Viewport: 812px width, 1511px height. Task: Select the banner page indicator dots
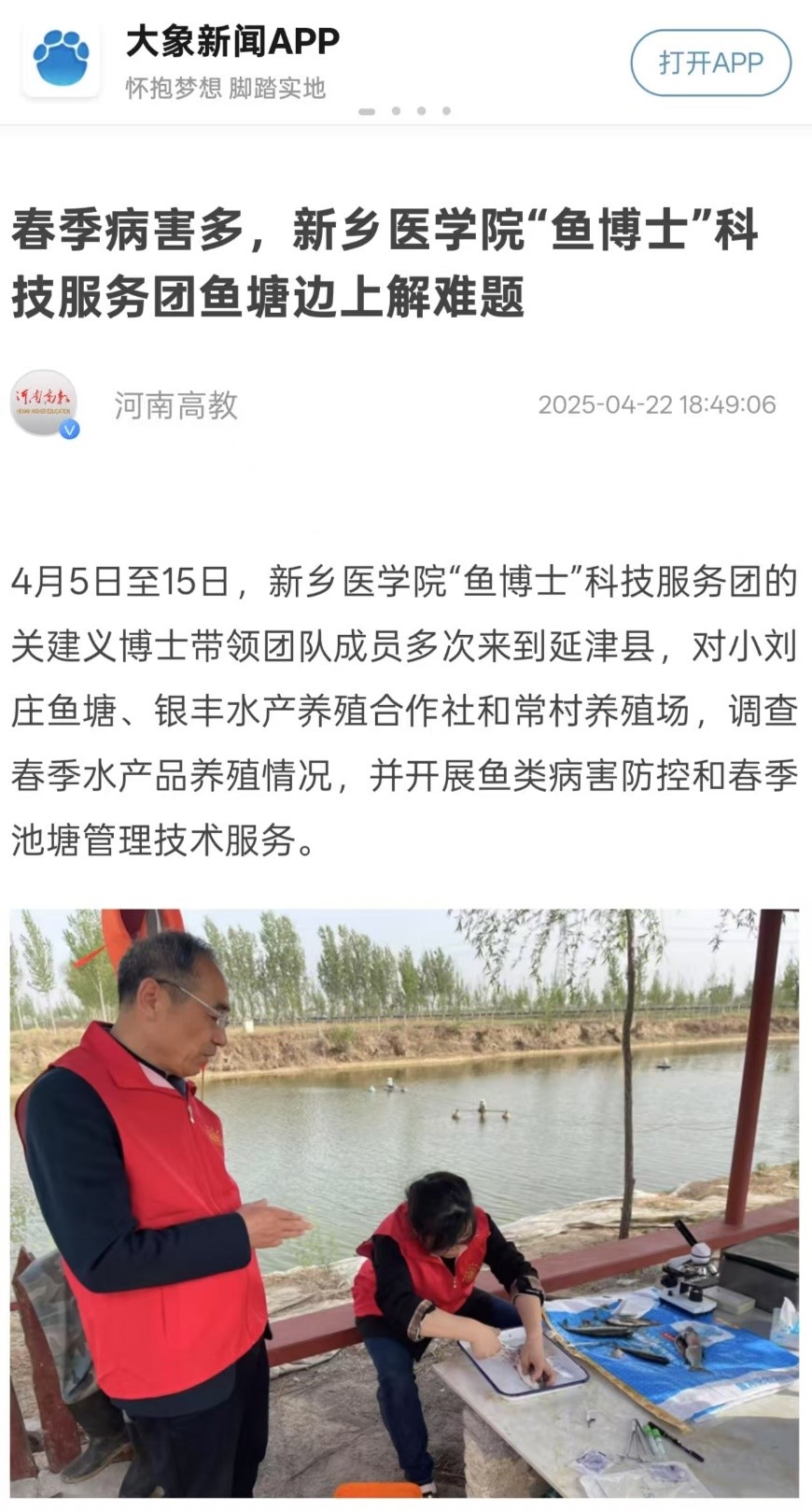click(x=405, y=111)
